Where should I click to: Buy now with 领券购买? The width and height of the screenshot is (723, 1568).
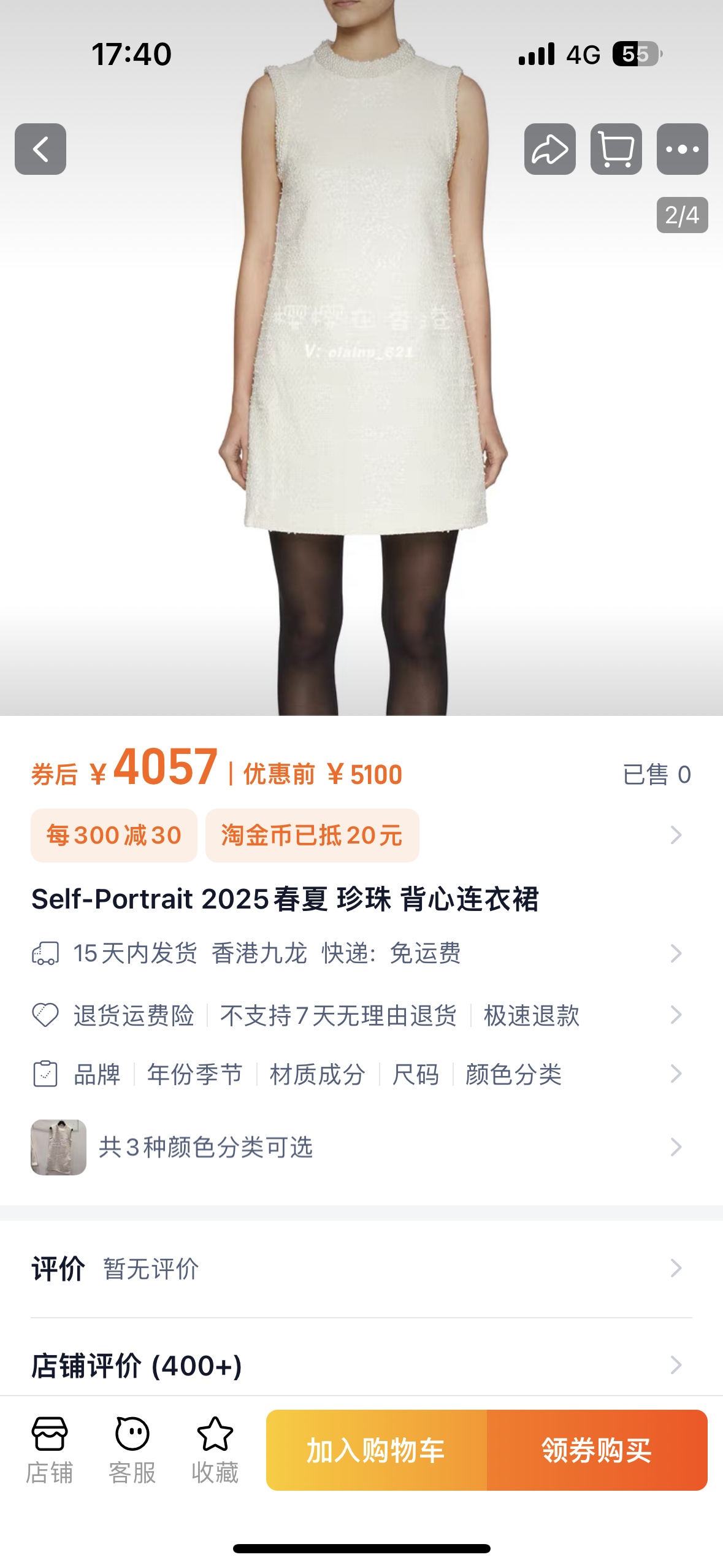coord(597,1450)
